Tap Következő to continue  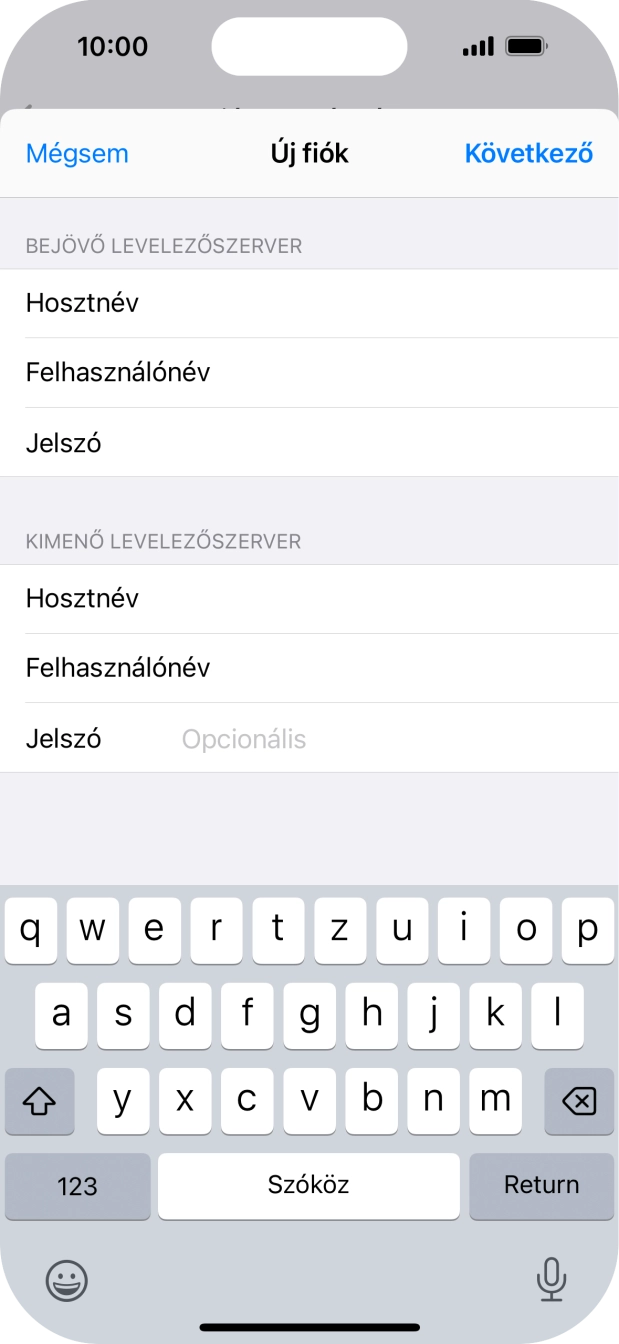click(x=528, y=154)
